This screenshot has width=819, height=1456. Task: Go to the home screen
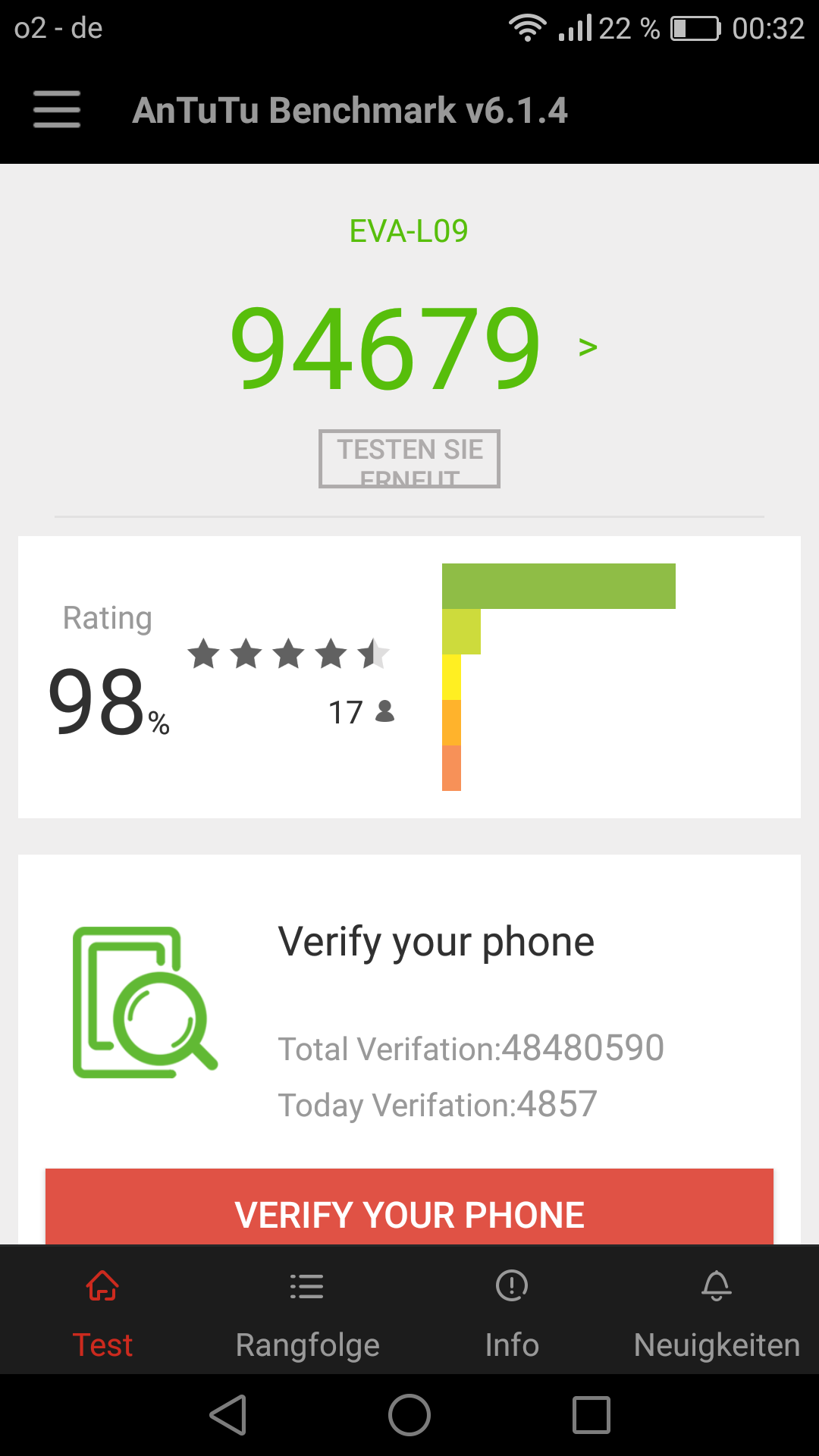point(409,1415)
